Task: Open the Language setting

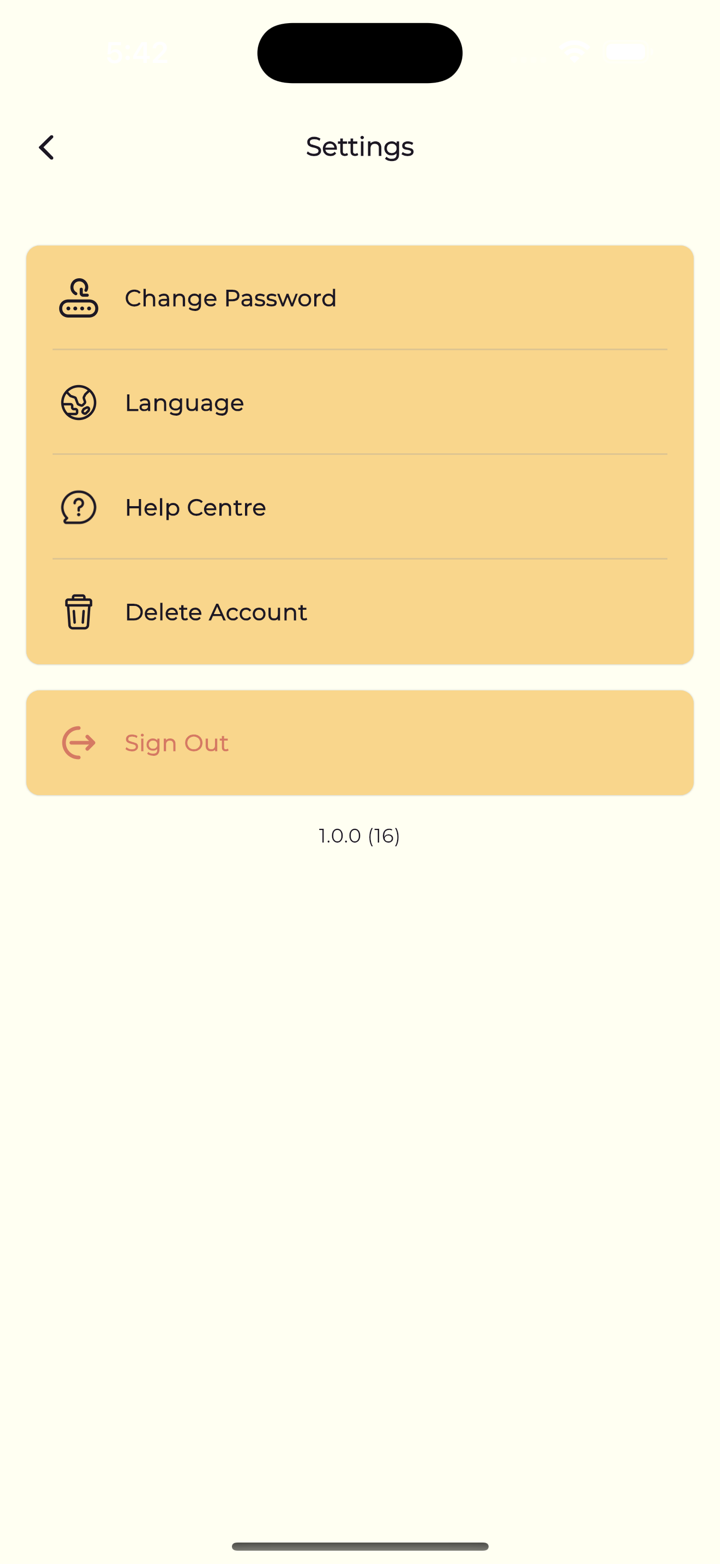Action: [x=185, y=403]
